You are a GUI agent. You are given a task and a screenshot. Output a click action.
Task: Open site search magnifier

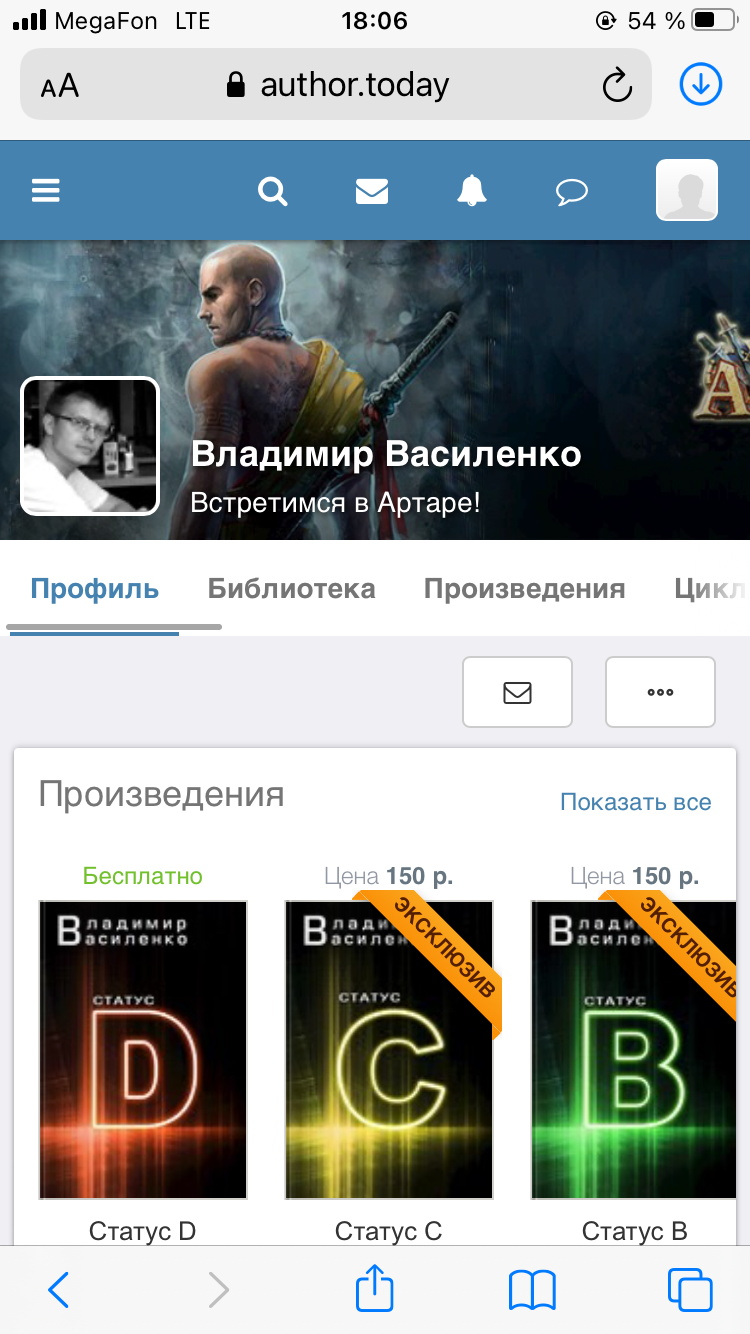(x=272, y=190)
